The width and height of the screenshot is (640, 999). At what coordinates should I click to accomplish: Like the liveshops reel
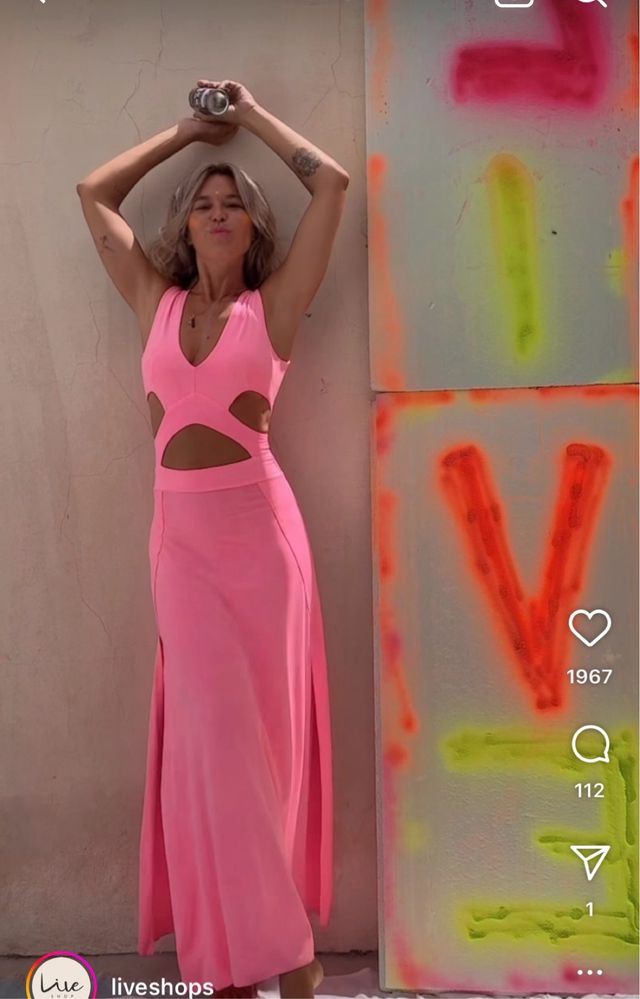tap(589, 628)
